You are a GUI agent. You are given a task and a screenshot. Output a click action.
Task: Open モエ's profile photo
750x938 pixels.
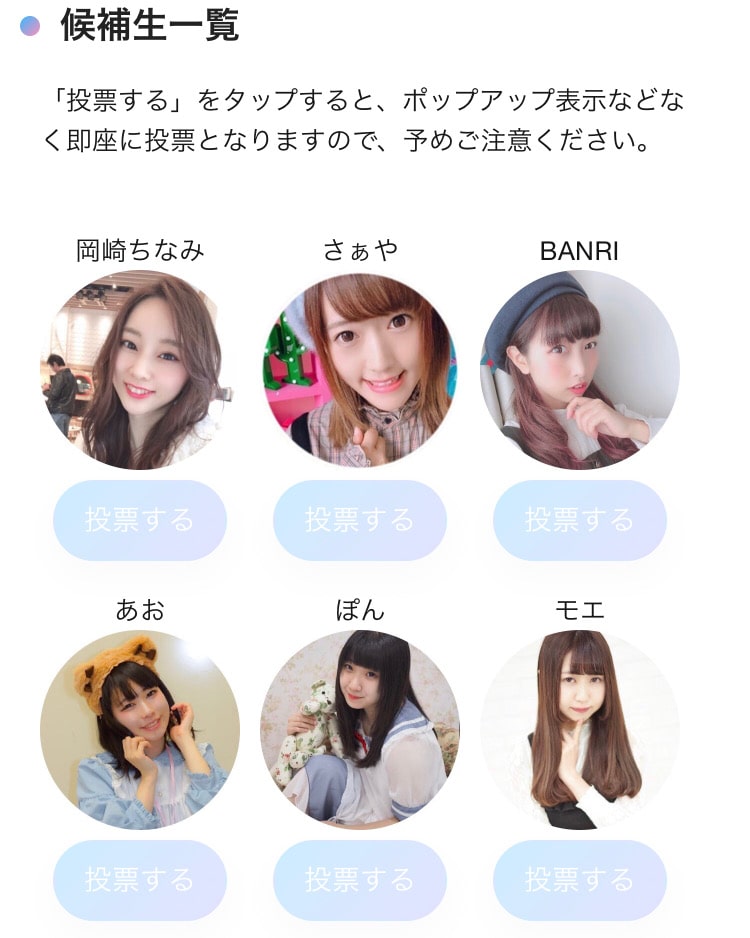[x=580, y=730]
